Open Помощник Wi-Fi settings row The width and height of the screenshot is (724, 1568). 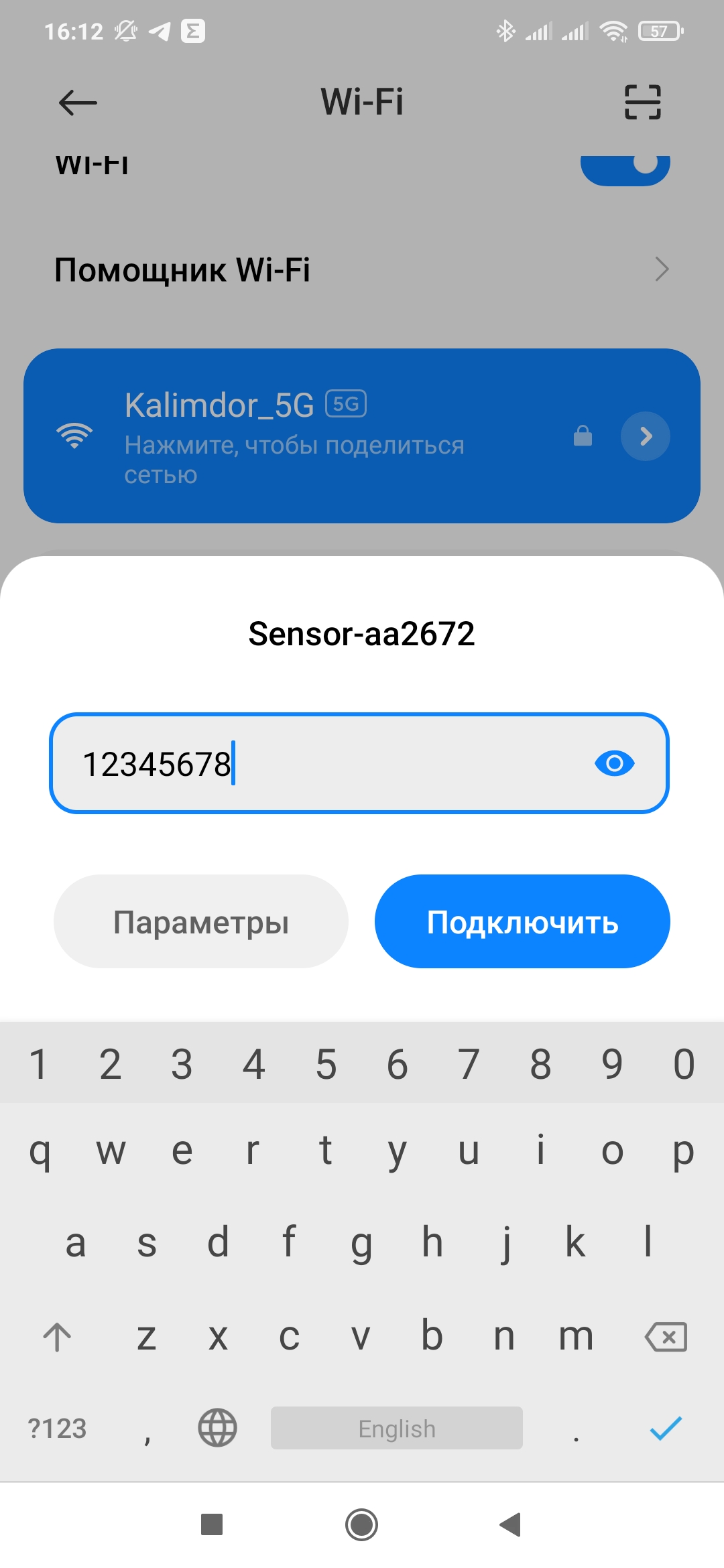pyautogui.click(x=362, y=269)
